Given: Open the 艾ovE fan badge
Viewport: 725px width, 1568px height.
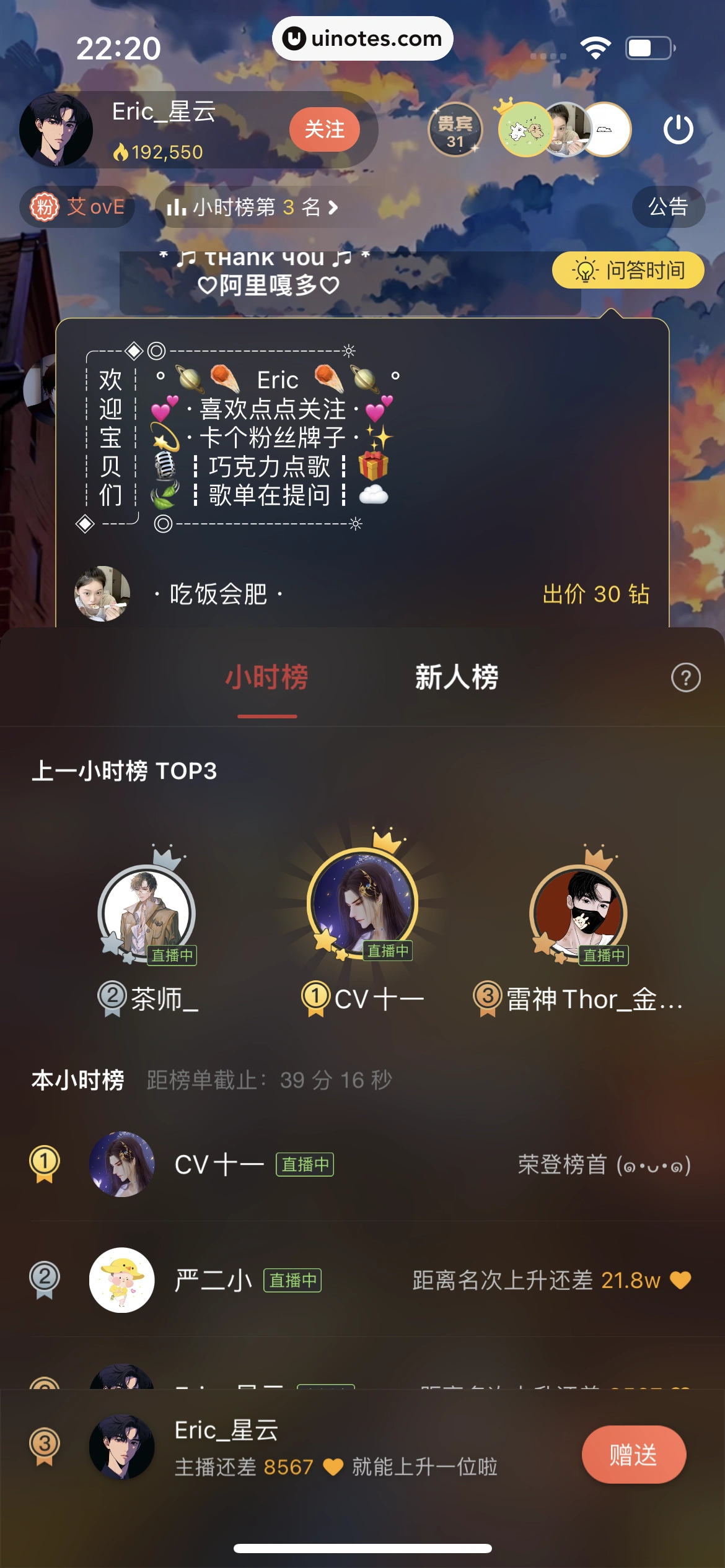Looking at the screenshot, I should (77, 207).
